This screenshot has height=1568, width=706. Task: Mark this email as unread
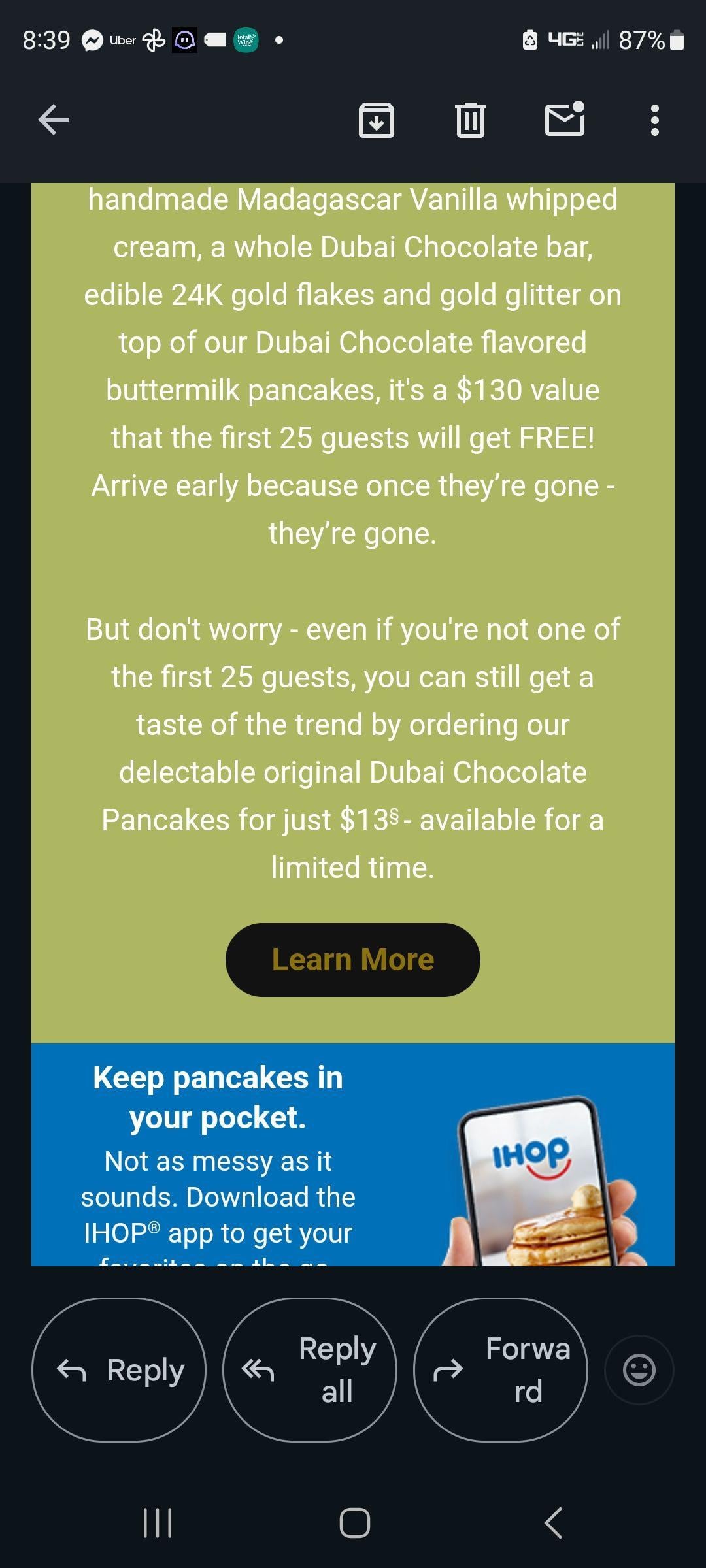(x=565, y=120)
